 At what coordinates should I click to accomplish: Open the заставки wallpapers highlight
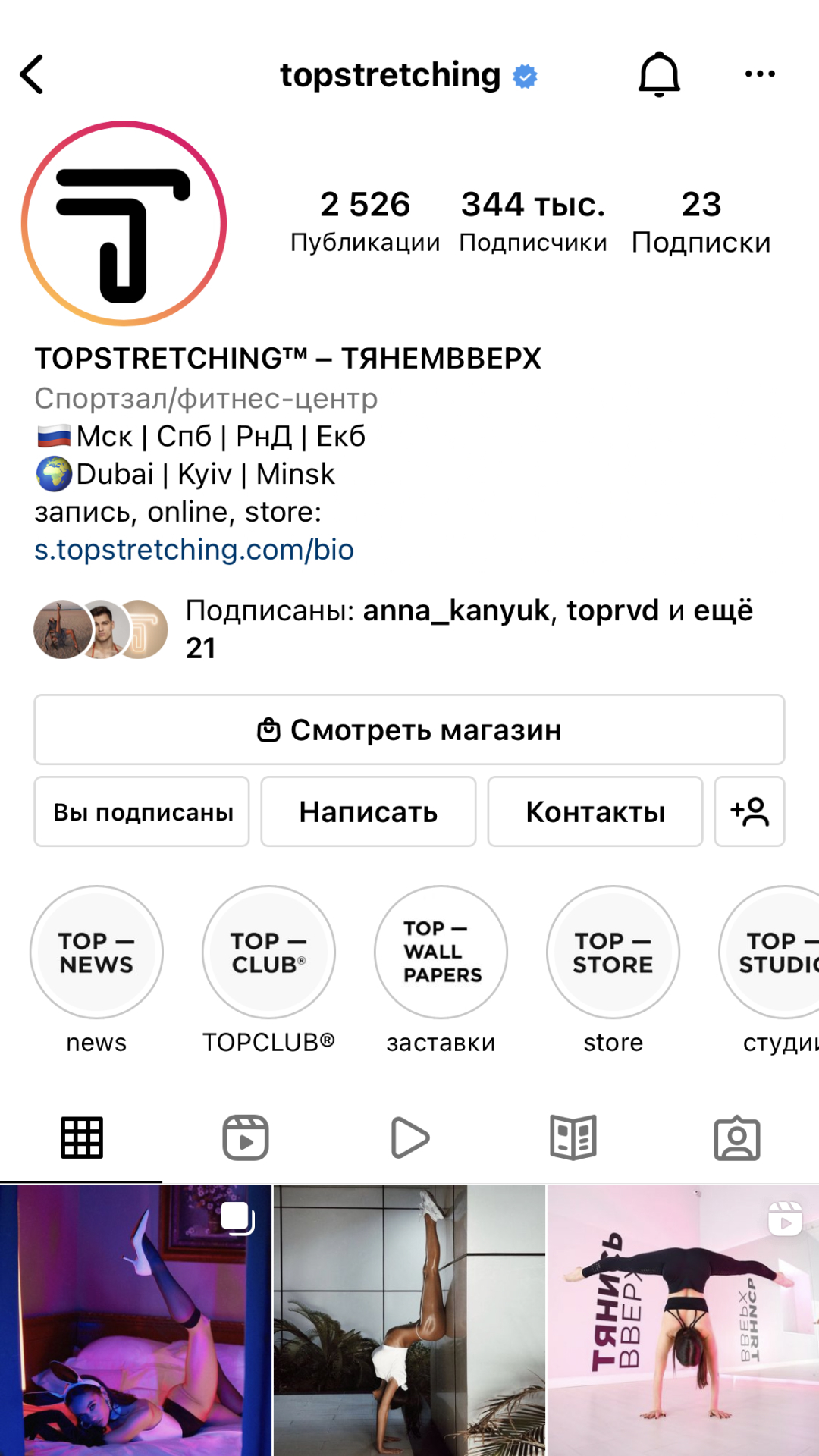(x=441, y=952)
